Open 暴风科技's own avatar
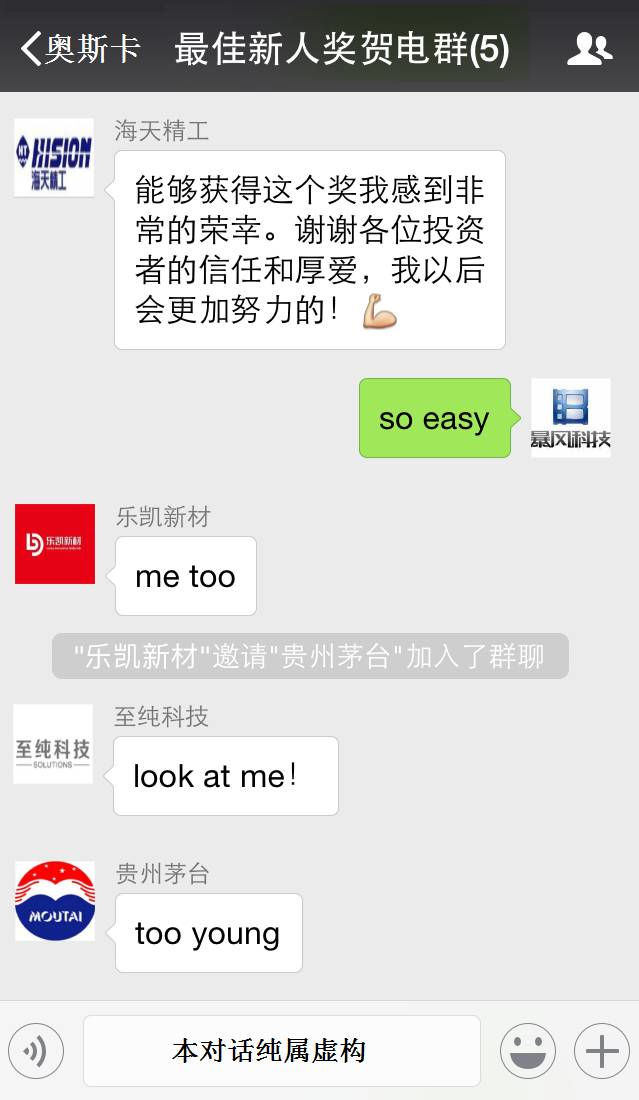 click(x=570, y=418)
